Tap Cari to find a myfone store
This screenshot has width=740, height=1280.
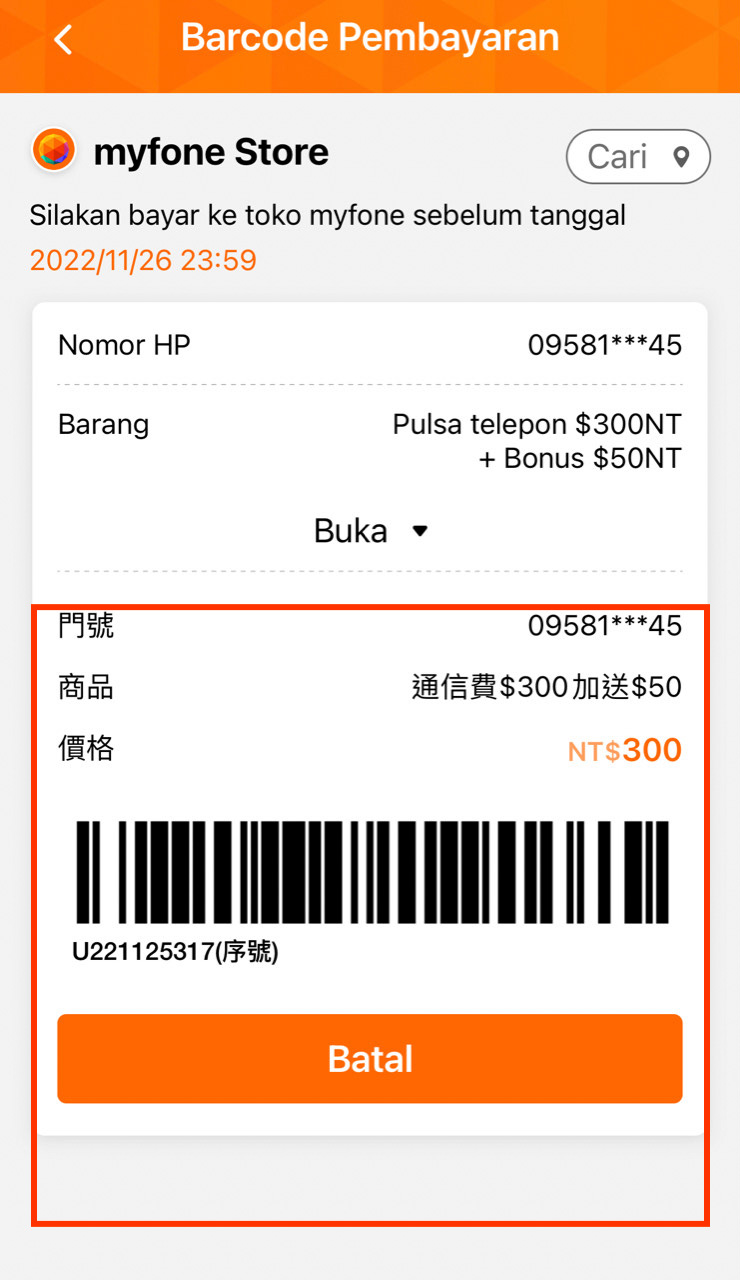[x=638, y=157]
